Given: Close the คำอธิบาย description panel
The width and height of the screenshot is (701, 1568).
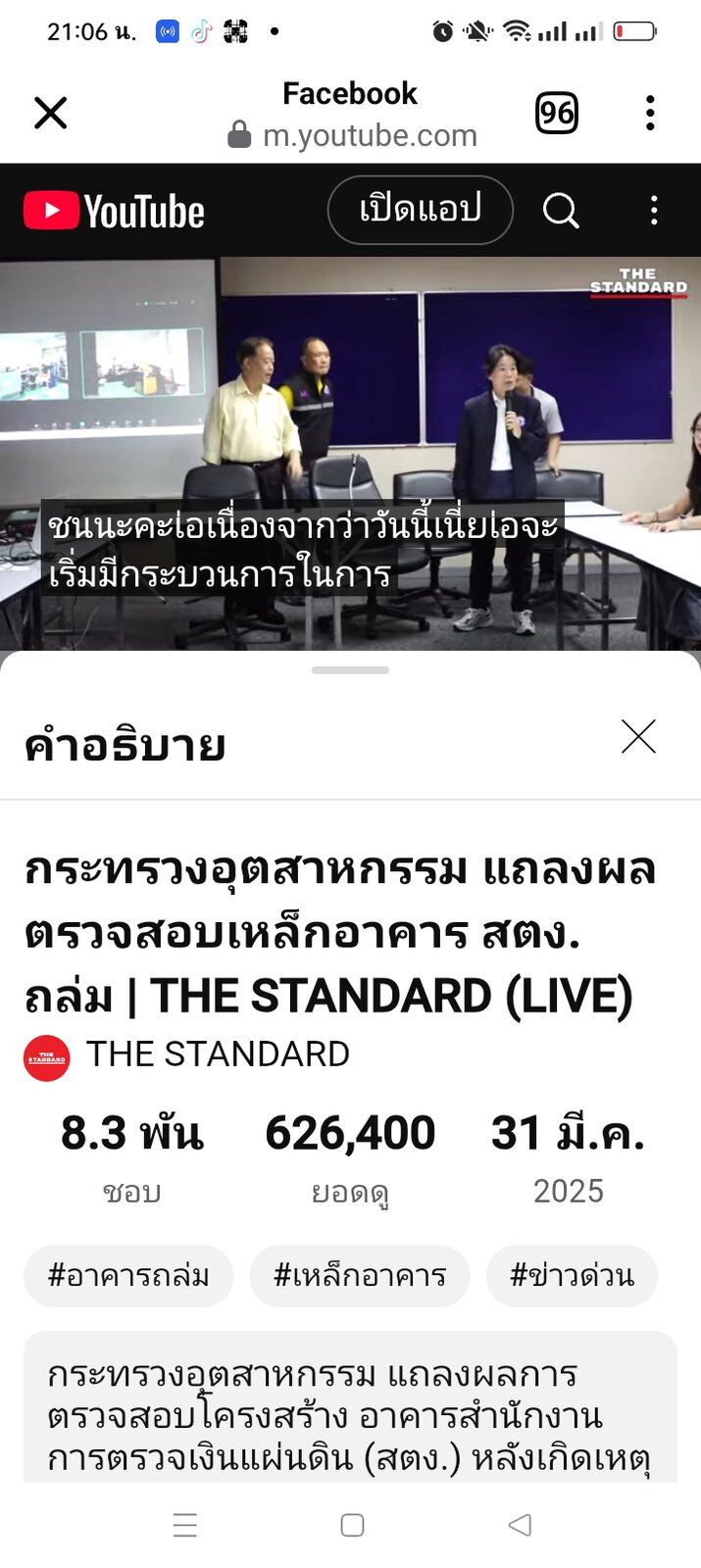Looking at the screenshot, I should pos(638,736).
